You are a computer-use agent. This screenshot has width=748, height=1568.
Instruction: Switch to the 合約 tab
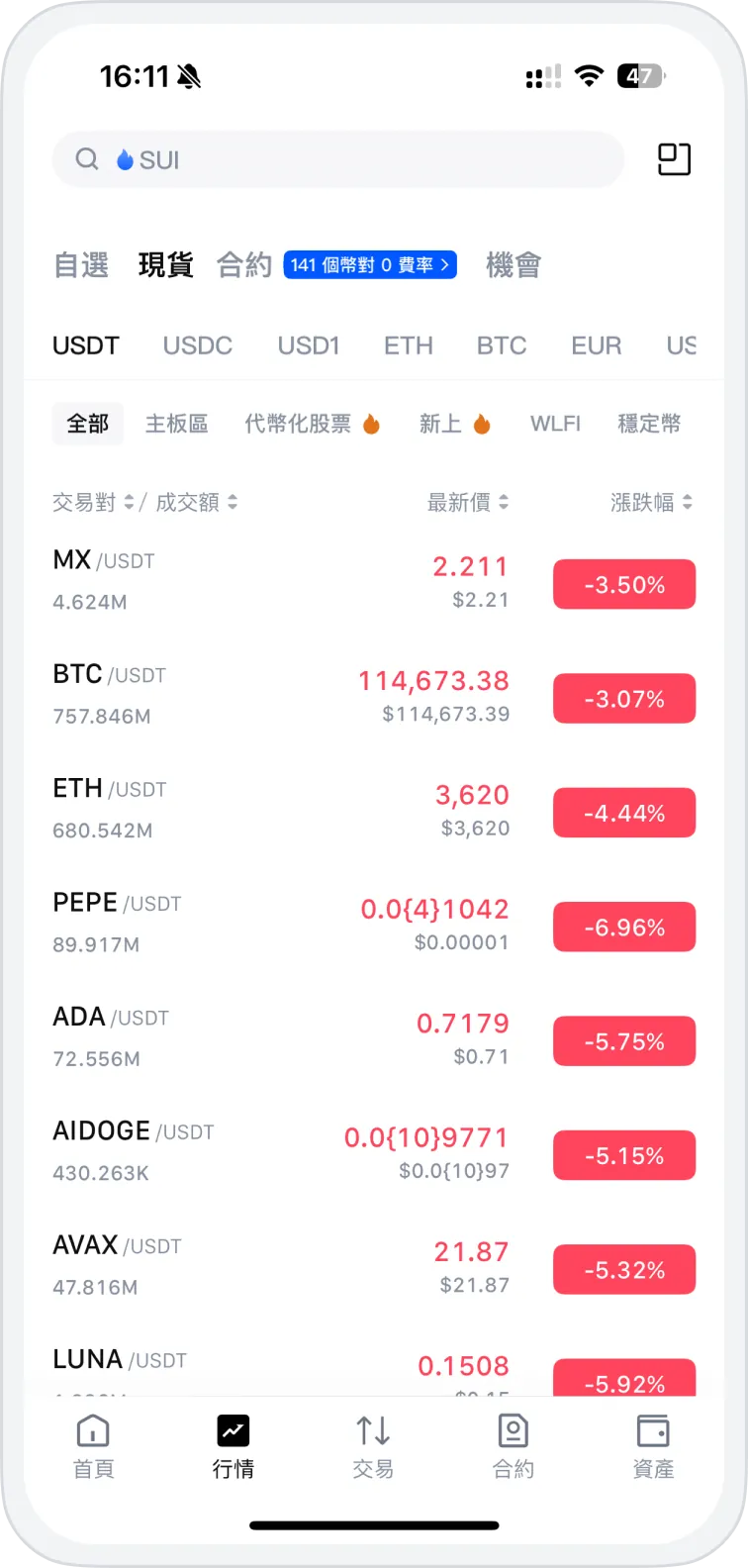244,265
